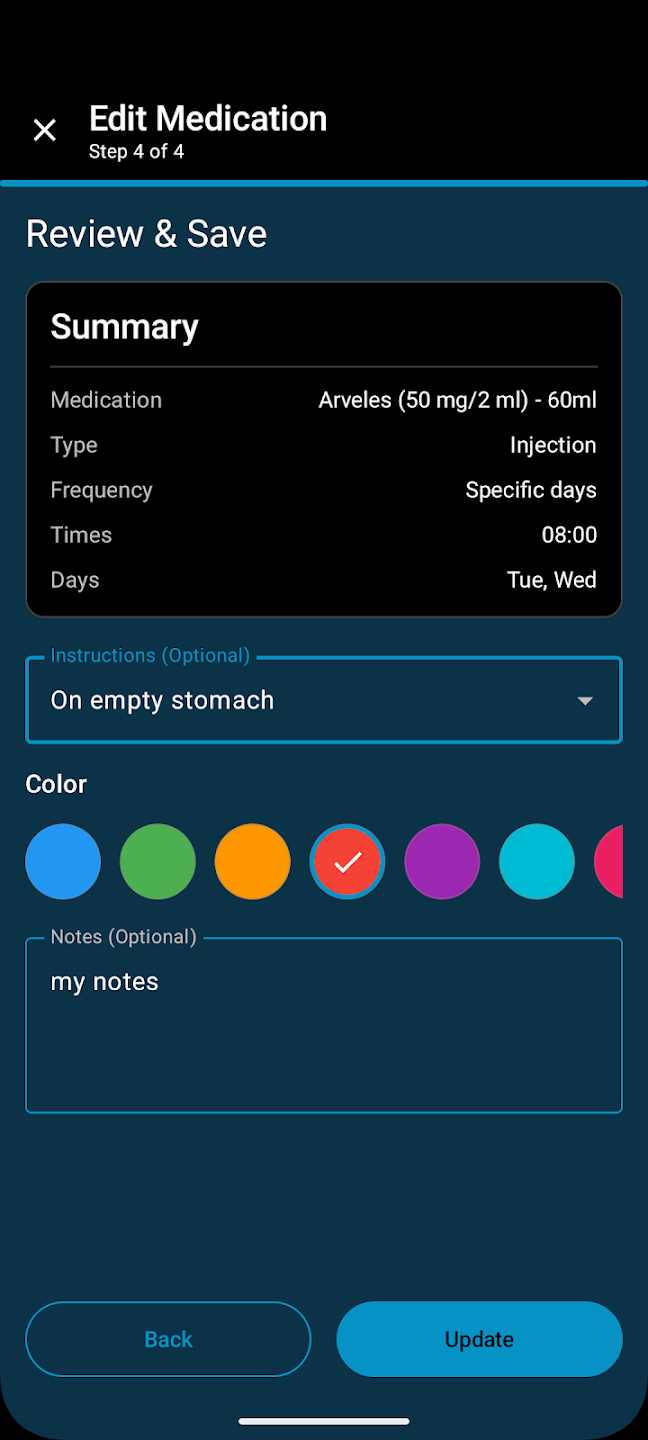
Task: Go back to the previous step
Action: 168,1339
